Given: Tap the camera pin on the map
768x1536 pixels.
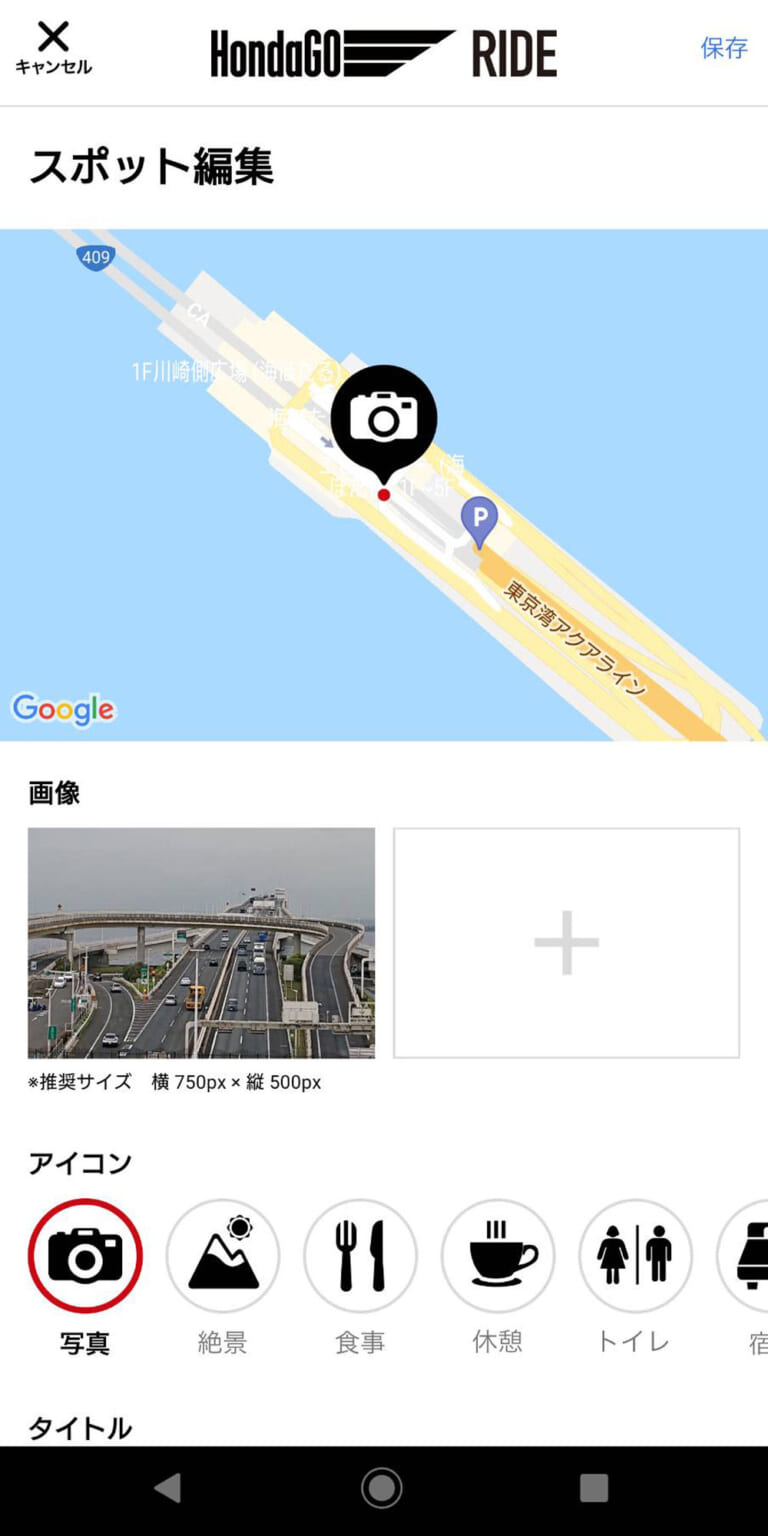Looking at the screenshot, I should 384,420.
